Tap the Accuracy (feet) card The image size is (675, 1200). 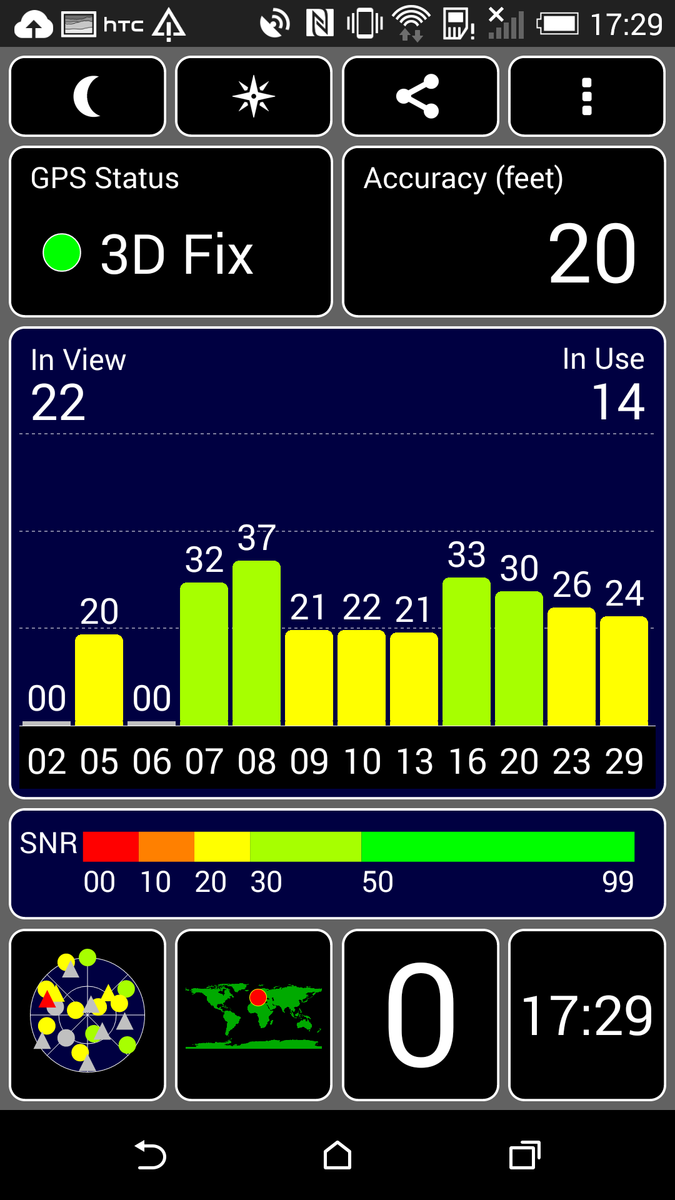point(504,232)
